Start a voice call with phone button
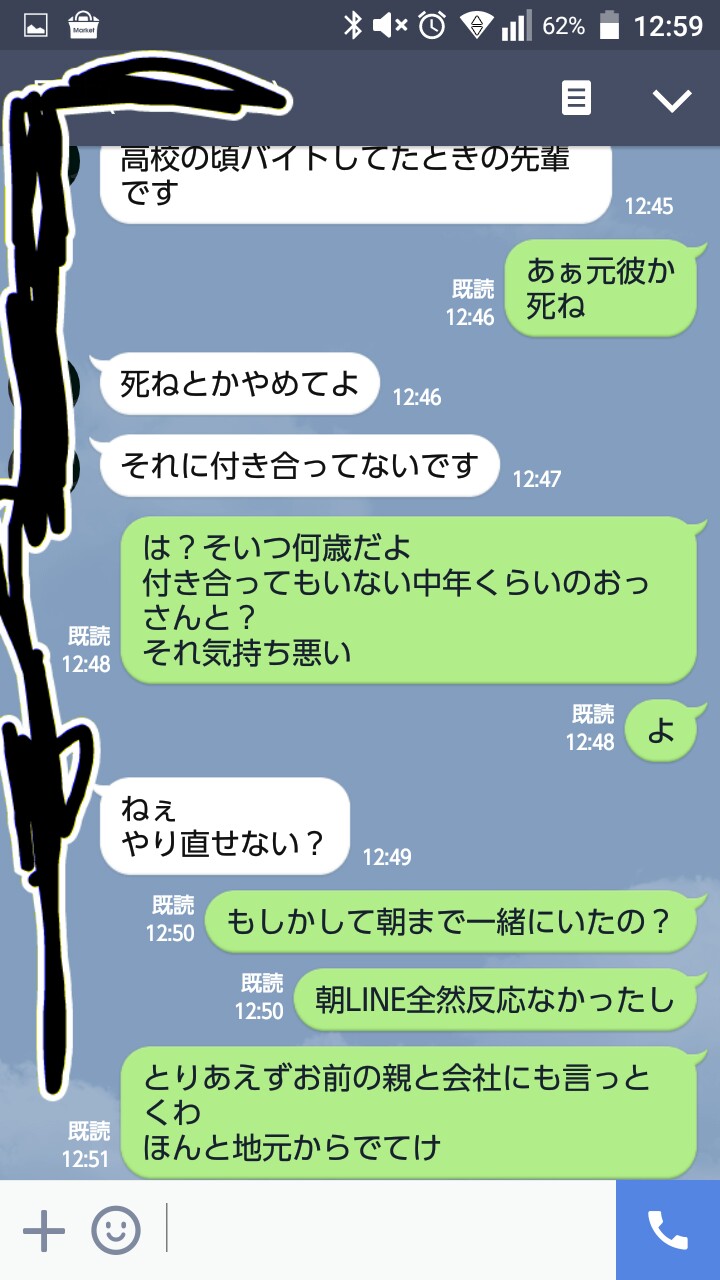Viewport: 720px width, 1280px height. pos(668,1230)
